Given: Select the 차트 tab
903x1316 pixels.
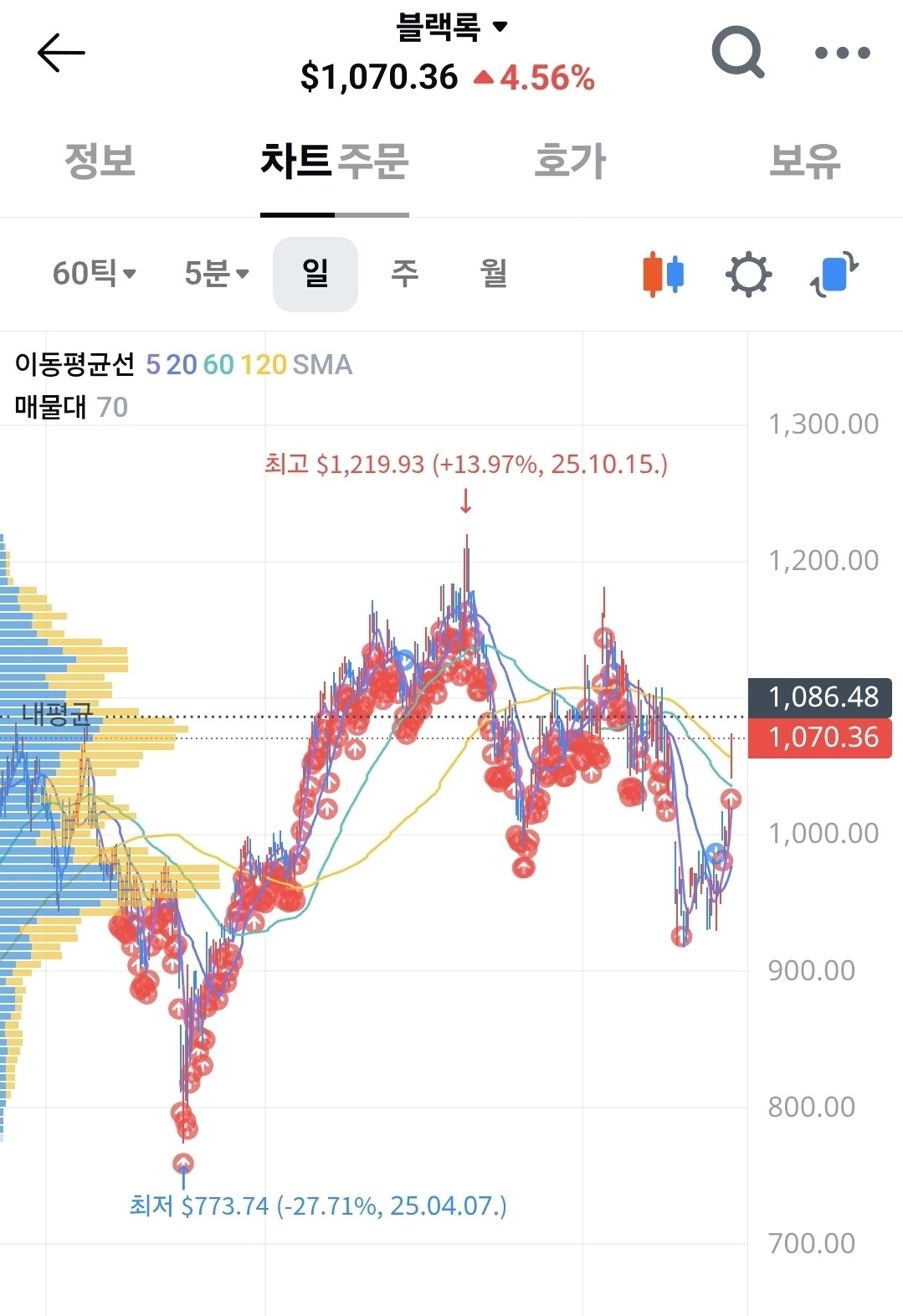Looking at the screenshot, I should [x=296, y=161].
